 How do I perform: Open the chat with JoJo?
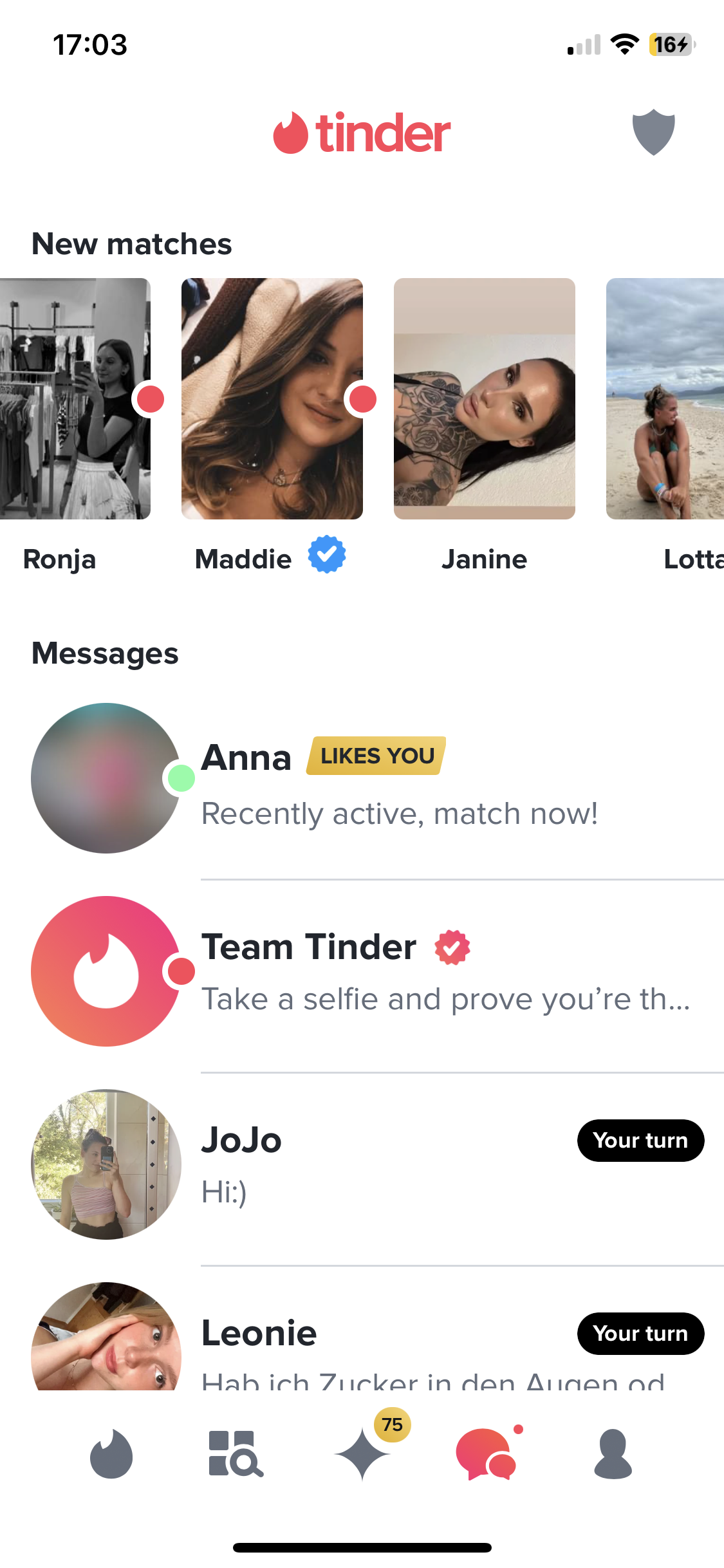click(x=377, y=1165)
